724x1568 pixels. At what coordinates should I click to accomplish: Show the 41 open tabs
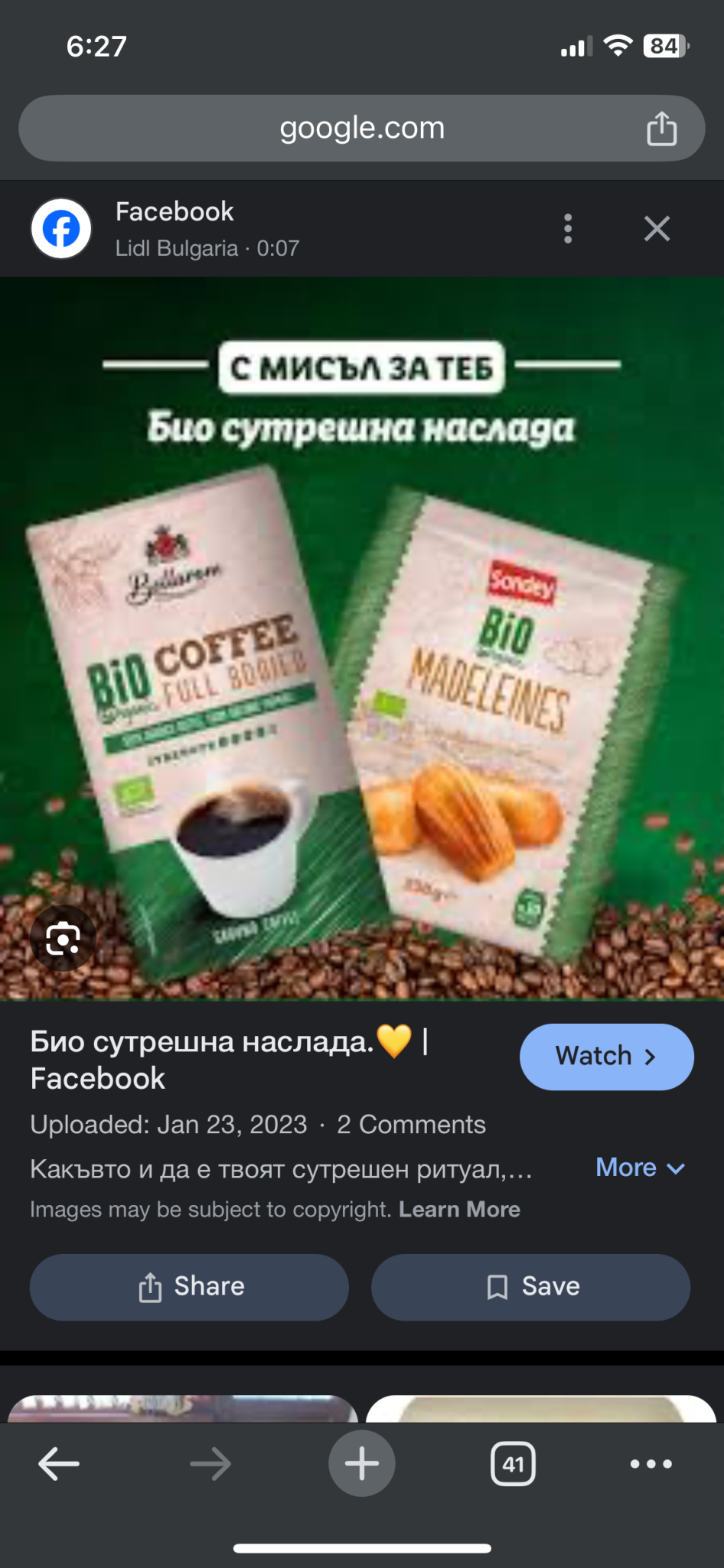click(513, 1464)
